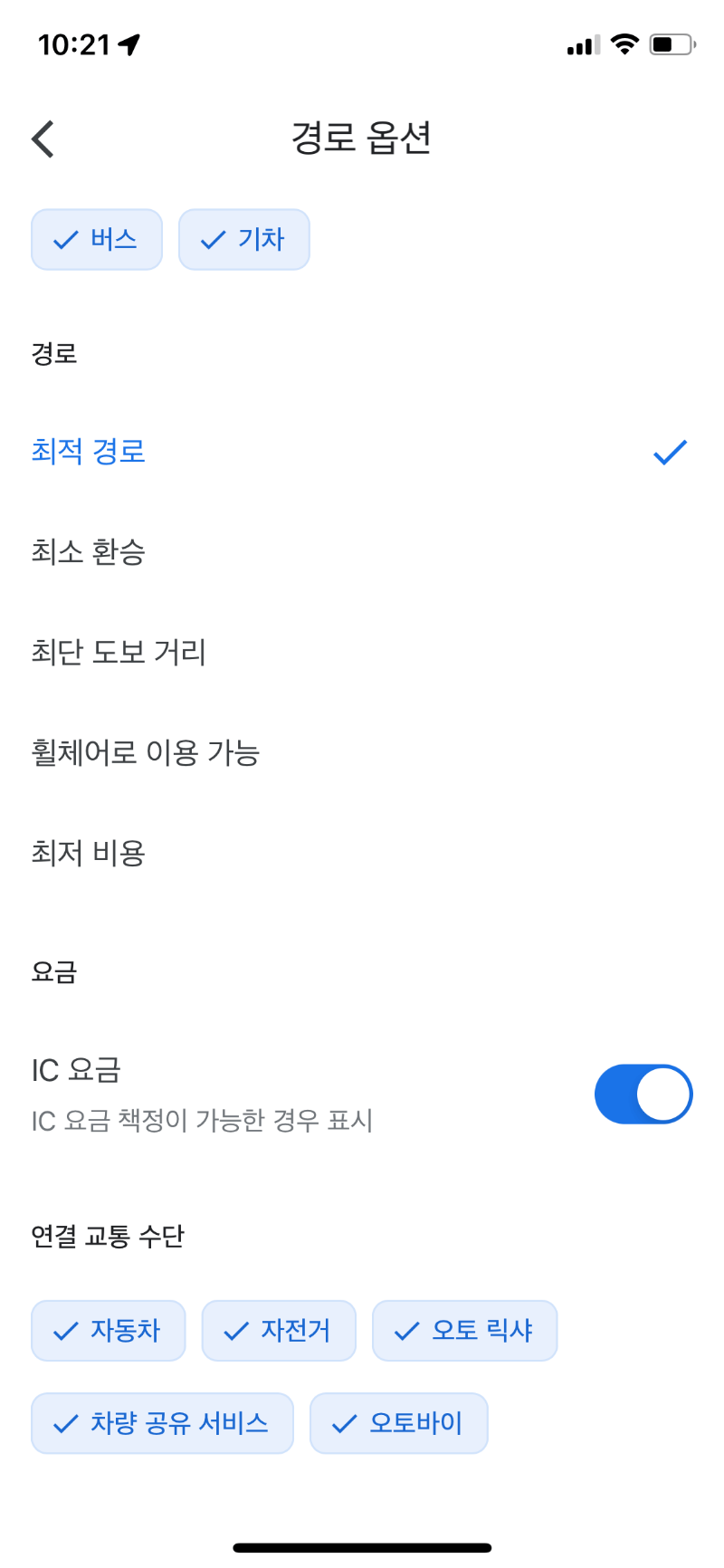Tap the blue checkmark next to 최적 경로
Image resolution: width=724 pixels, height=1568 pixels.
point(669,452)
